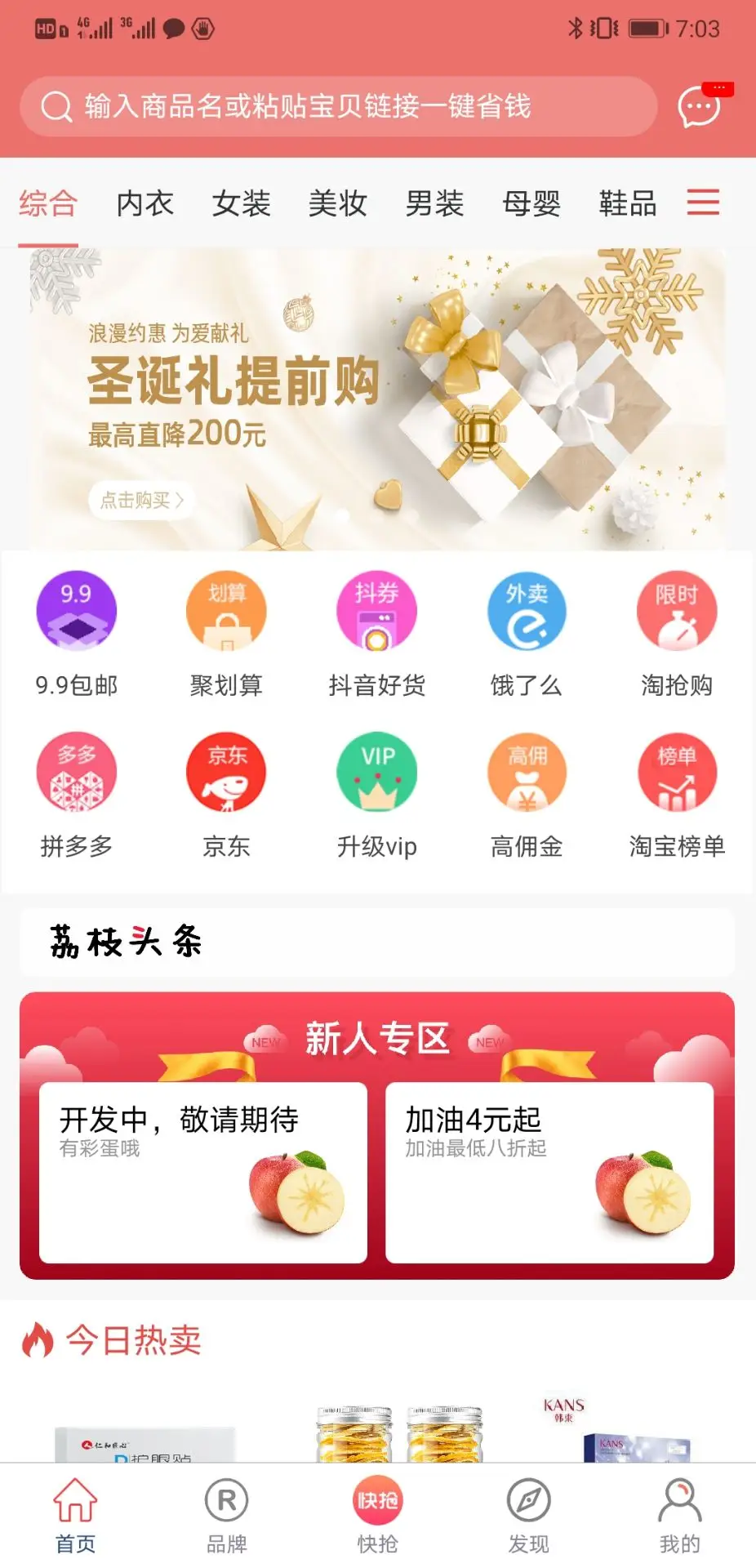Switch to the 品牌 bottom tab

pyautogui.click(x=226, y=1516)
